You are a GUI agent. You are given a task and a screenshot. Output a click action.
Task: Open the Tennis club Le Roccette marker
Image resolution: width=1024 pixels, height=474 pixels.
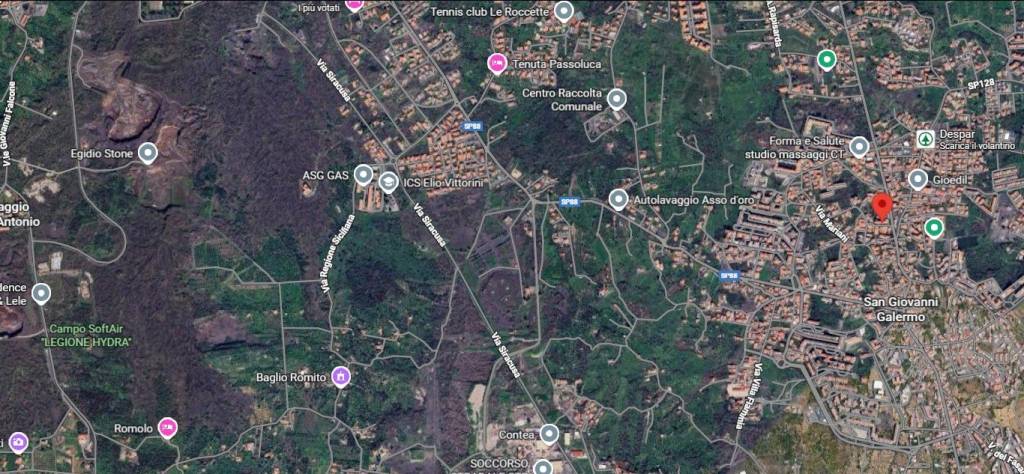tap(565, 12)
